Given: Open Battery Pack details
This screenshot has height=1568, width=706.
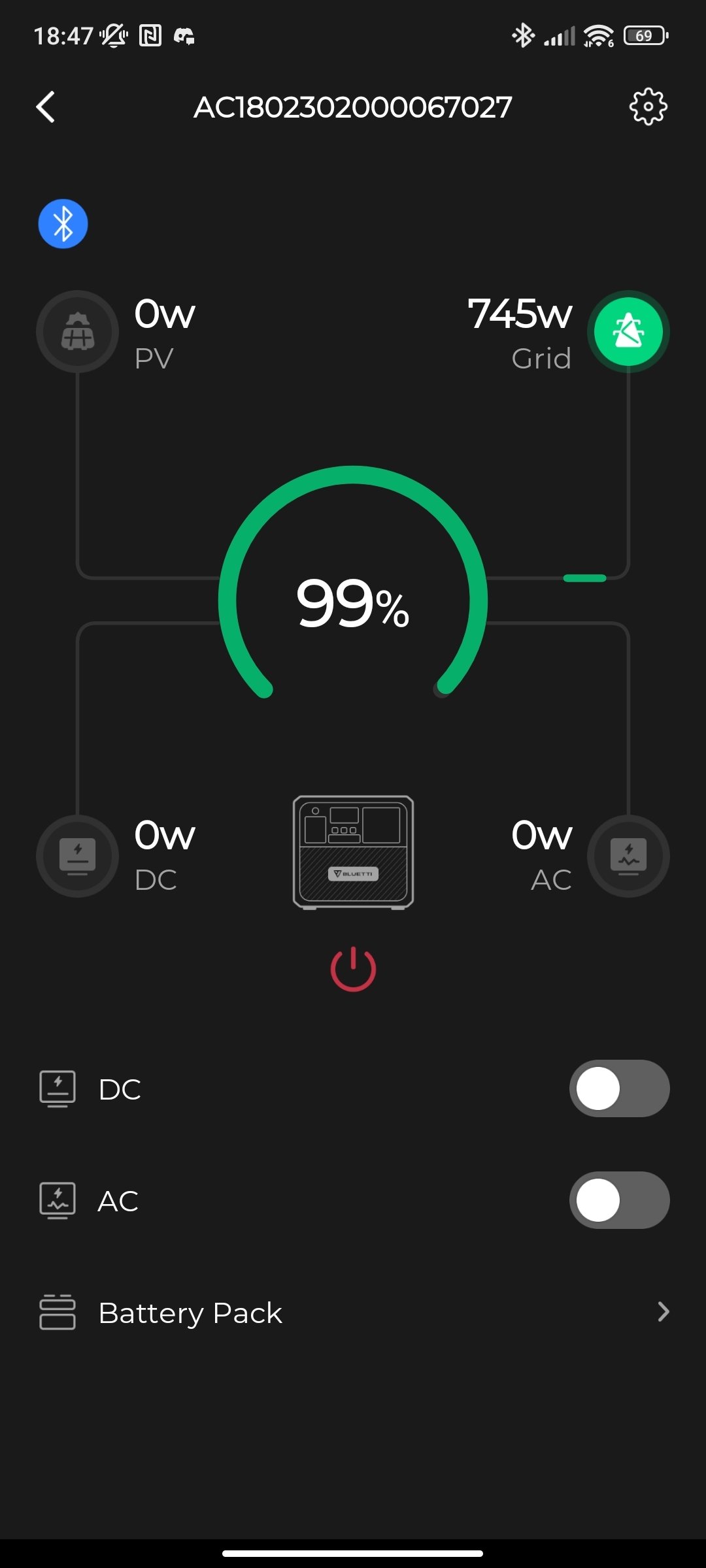Looking at the screenshot, I should 353,1313.
